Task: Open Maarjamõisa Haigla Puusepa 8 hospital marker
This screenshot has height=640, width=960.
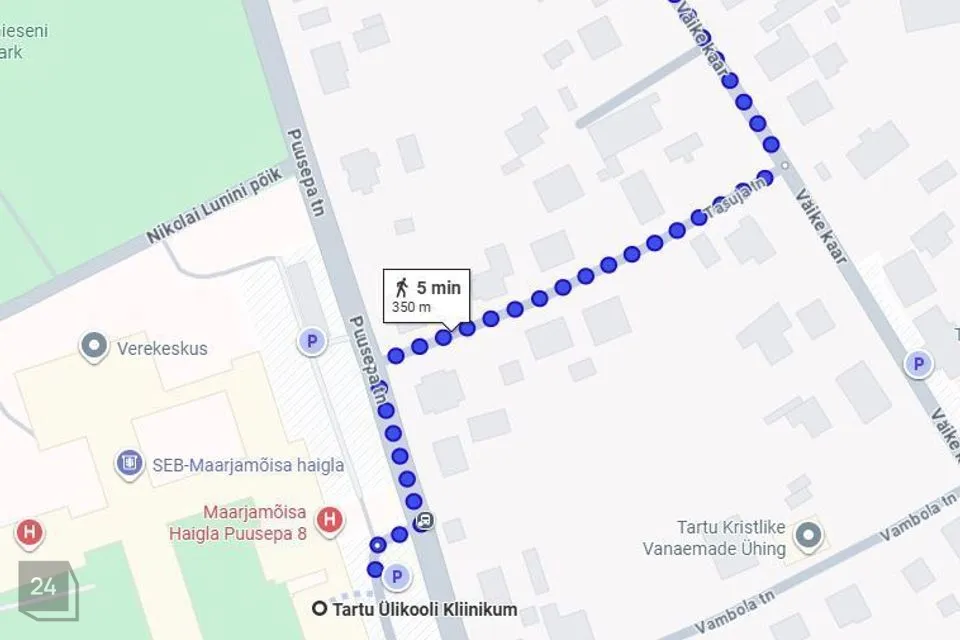Action: 328,519
